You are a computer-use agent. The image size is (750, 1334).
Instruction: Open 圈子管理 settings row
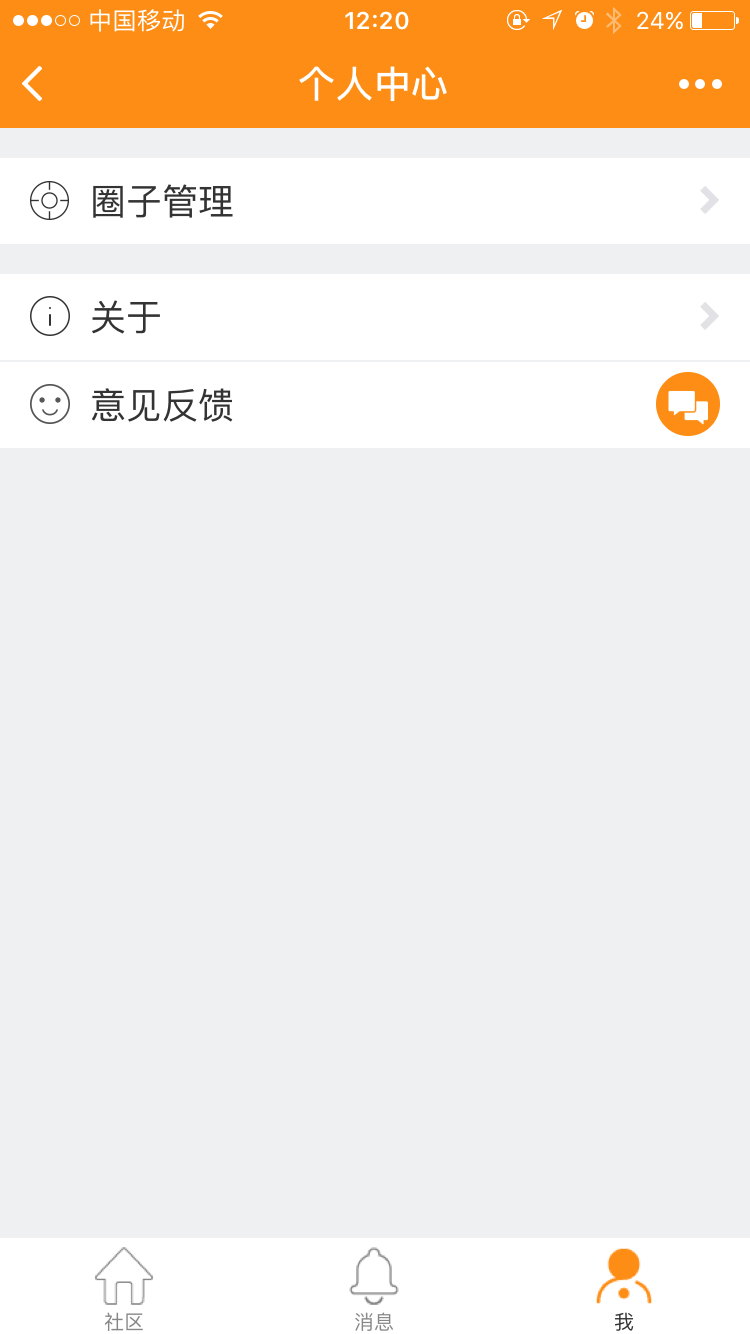[375, 201]
